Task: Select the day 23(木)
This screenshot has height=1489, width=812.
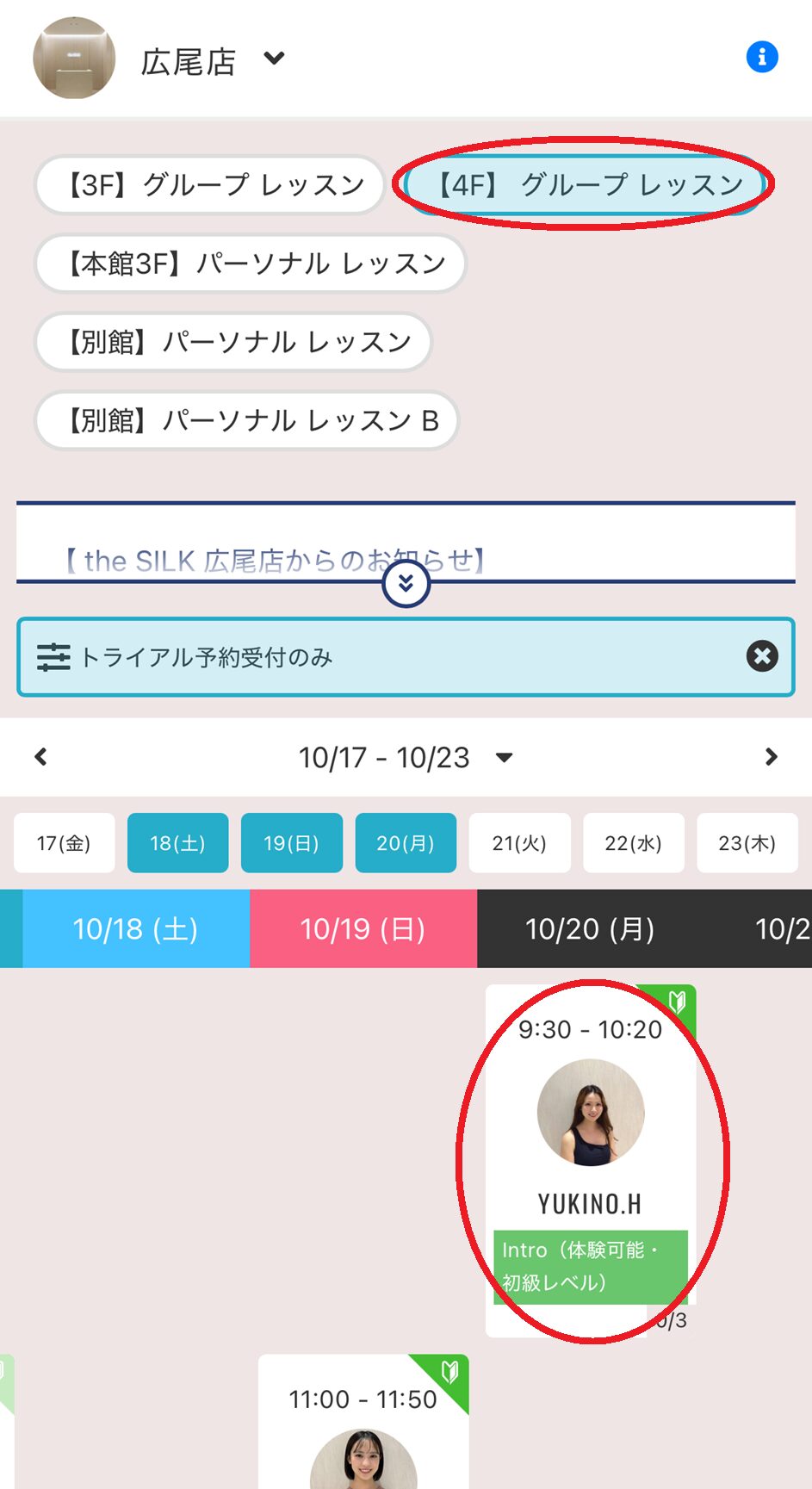Action: [747, 843]
